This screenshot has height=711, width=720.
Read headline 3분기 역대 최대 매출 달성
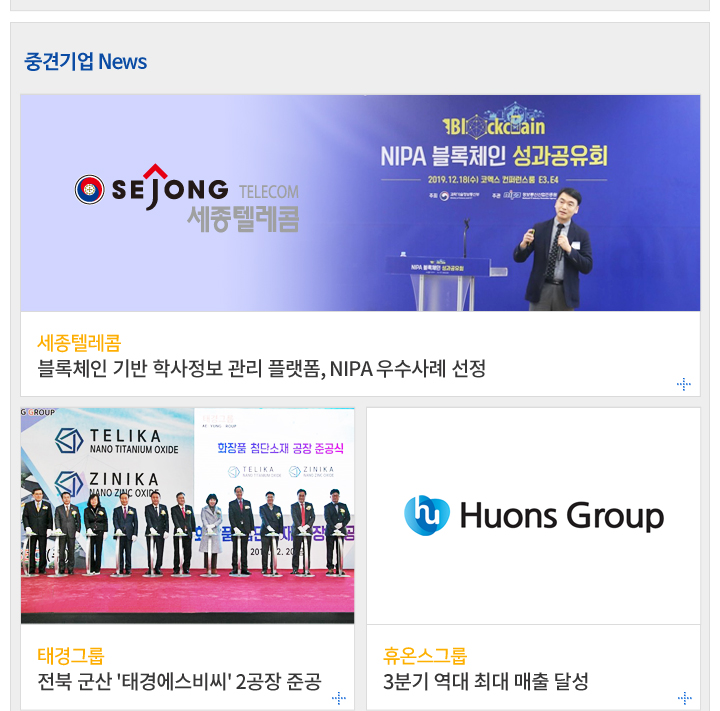coord(486,683)
